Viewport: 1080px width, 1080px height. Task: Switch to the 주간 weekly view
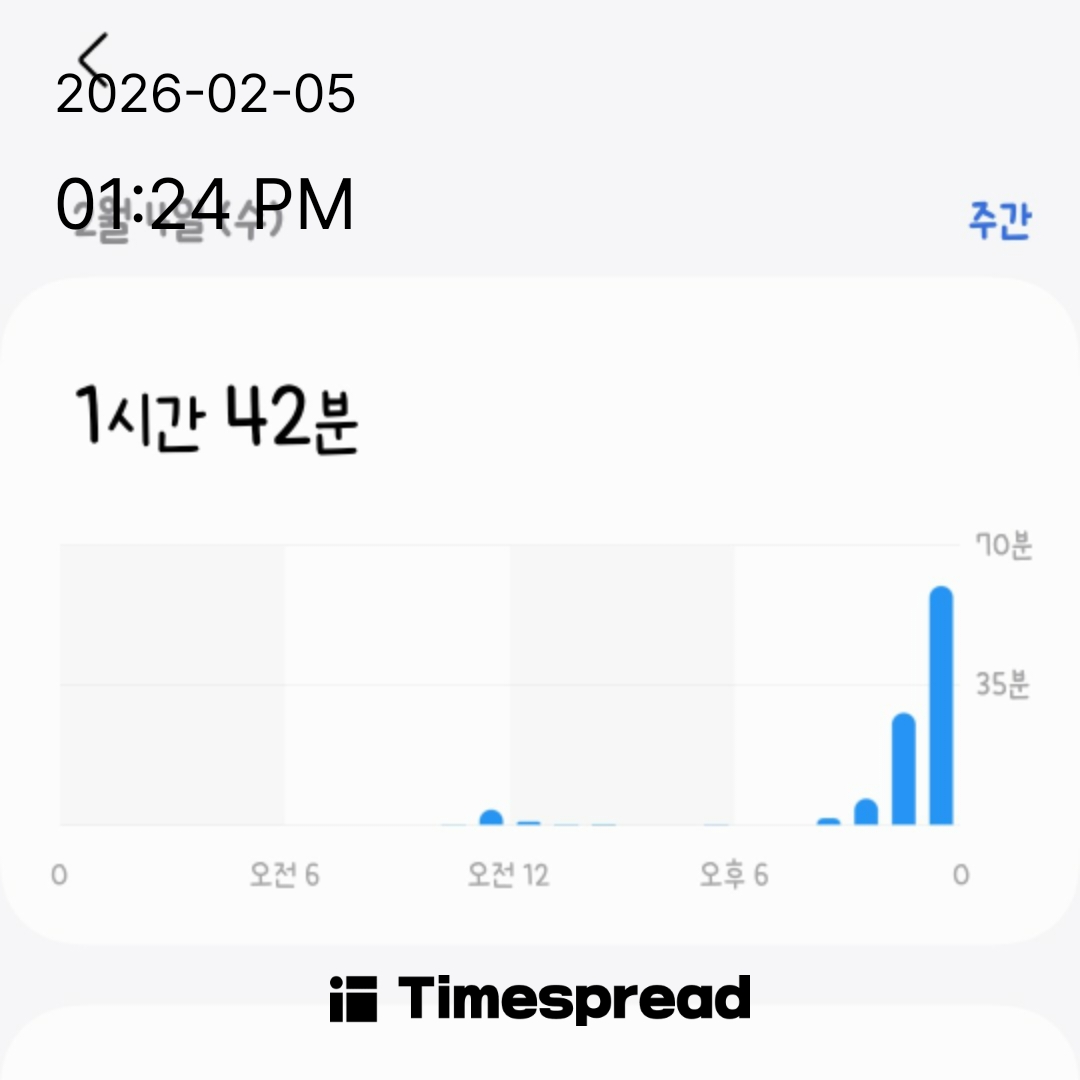coord(998,219)
